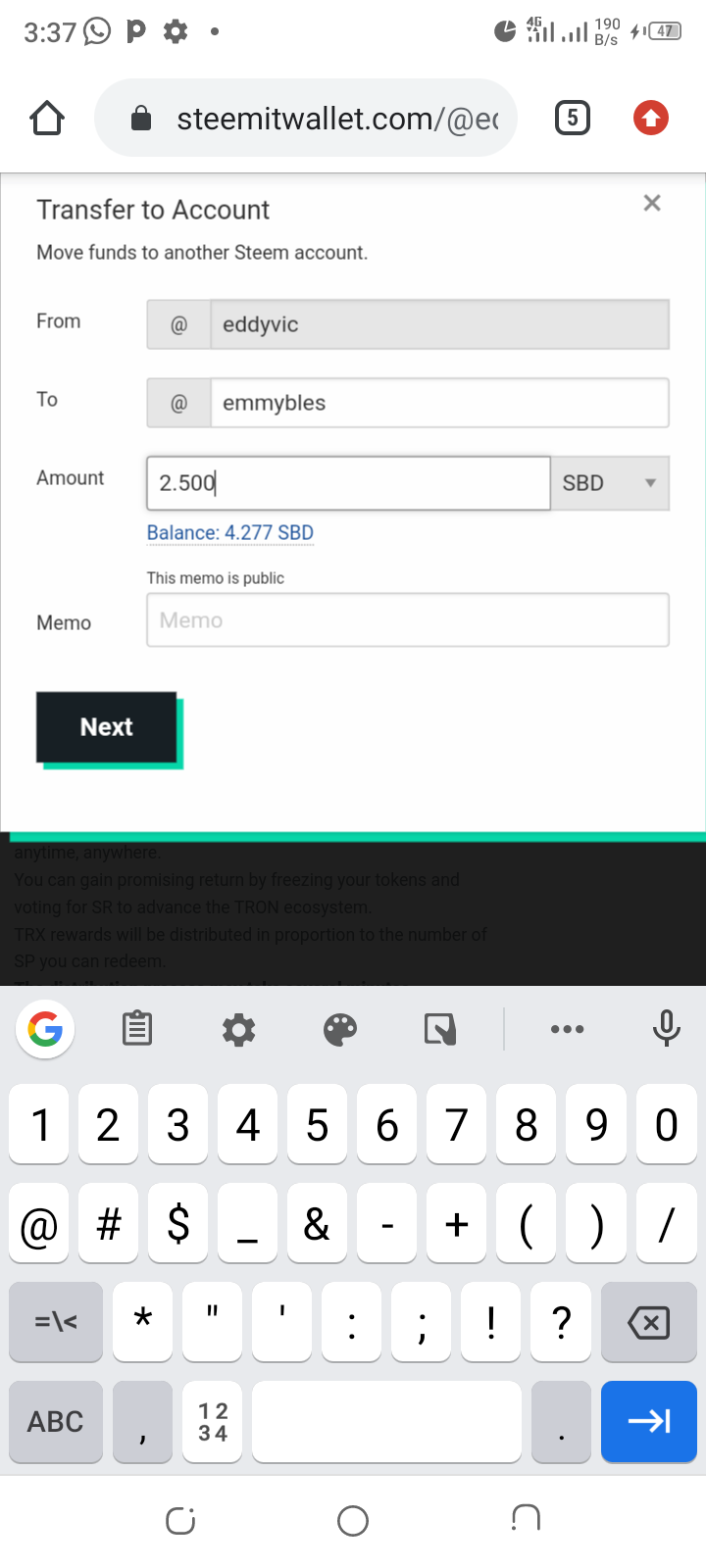Open the browser tab switcher
Image resolution: width=706 pixels, height=1568 pixels.
pos(573,119)
